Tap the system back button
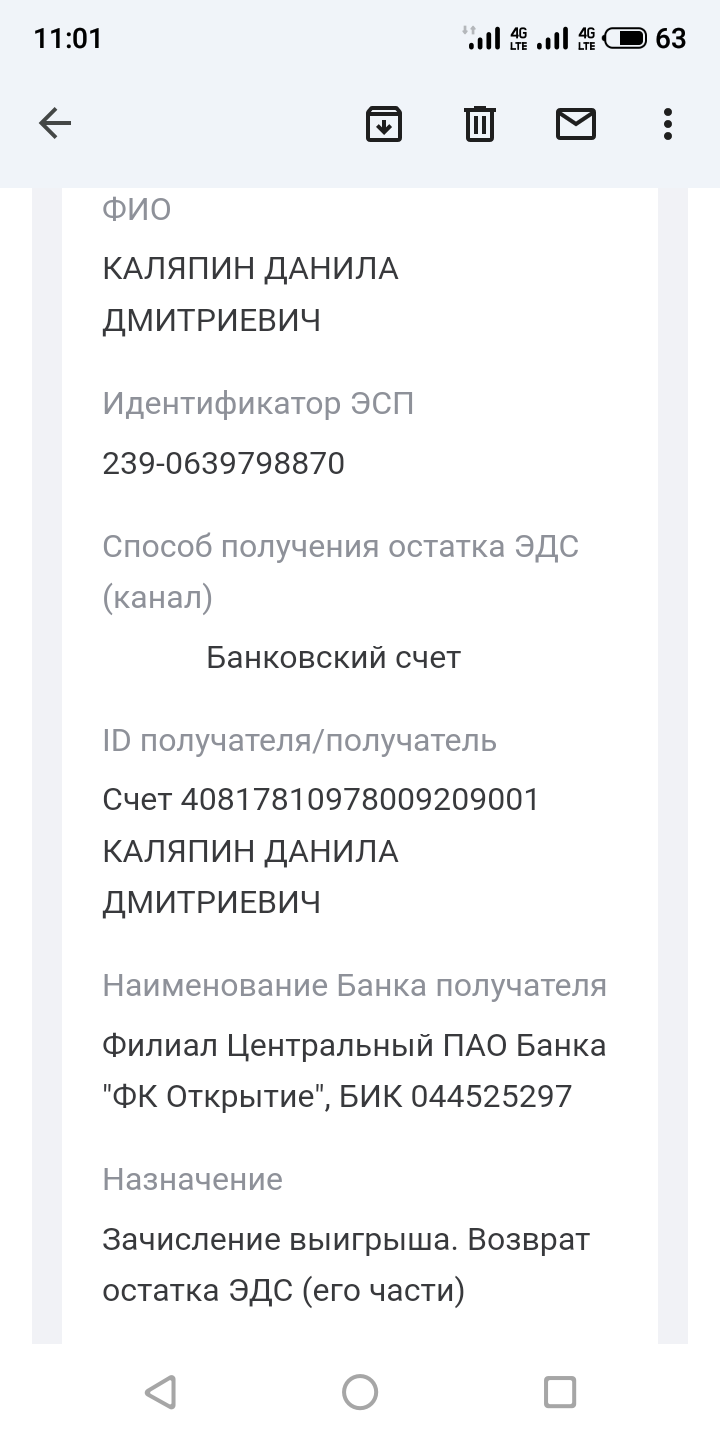720x1440 pixels. pos(160,1391)
